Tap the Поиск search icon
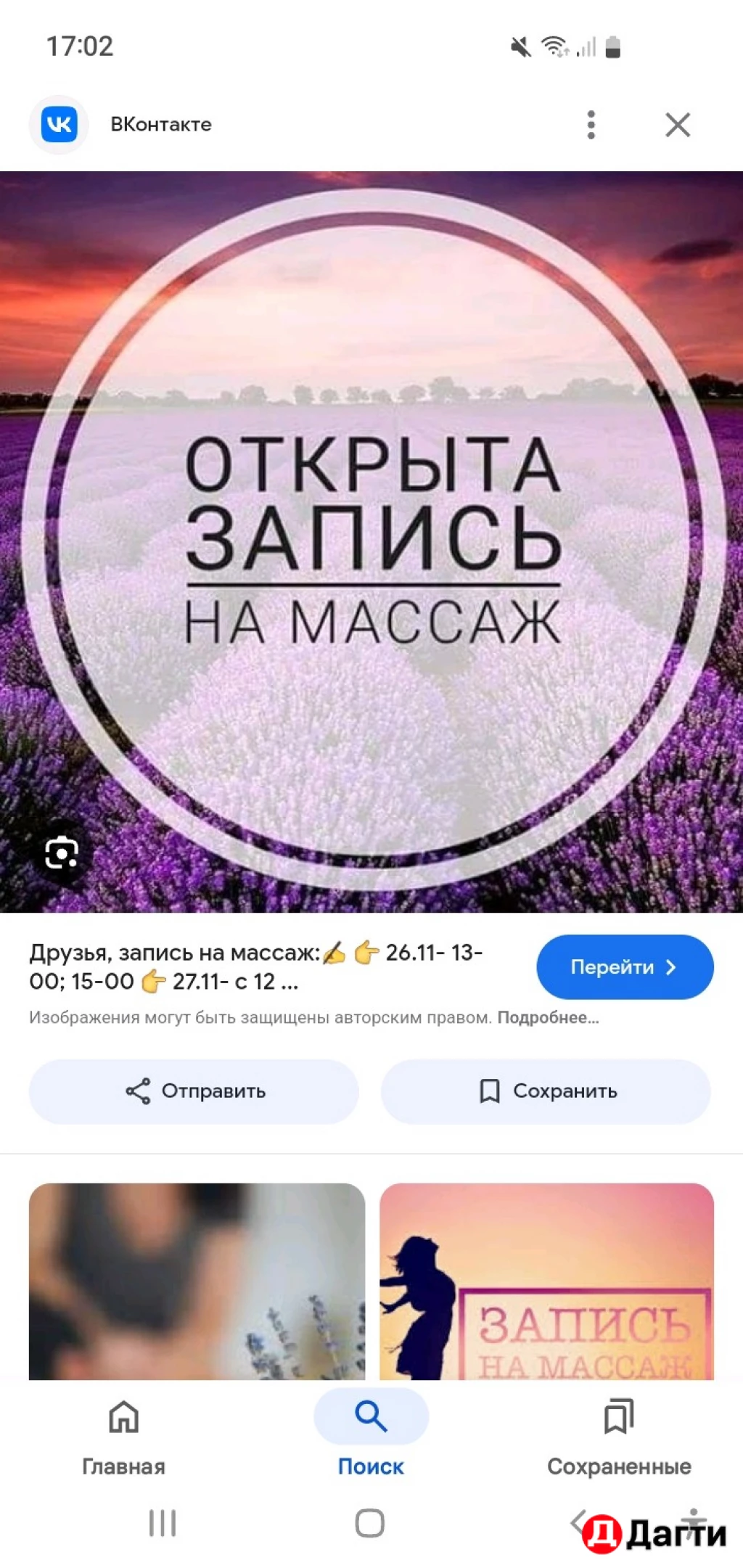Viewport: 743px width, 1568px height. tap(371, 1416)
